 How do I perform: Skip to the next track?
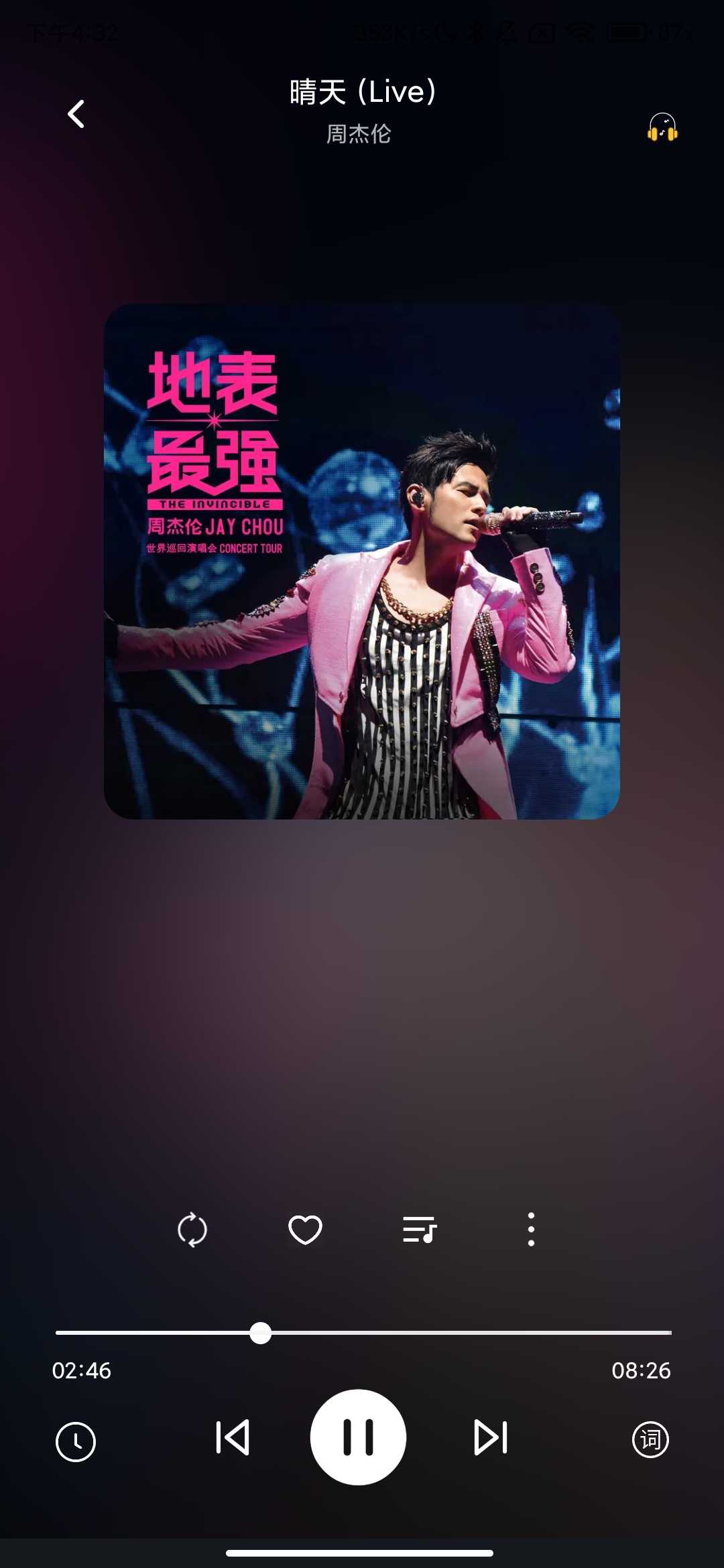(491, 1437)
